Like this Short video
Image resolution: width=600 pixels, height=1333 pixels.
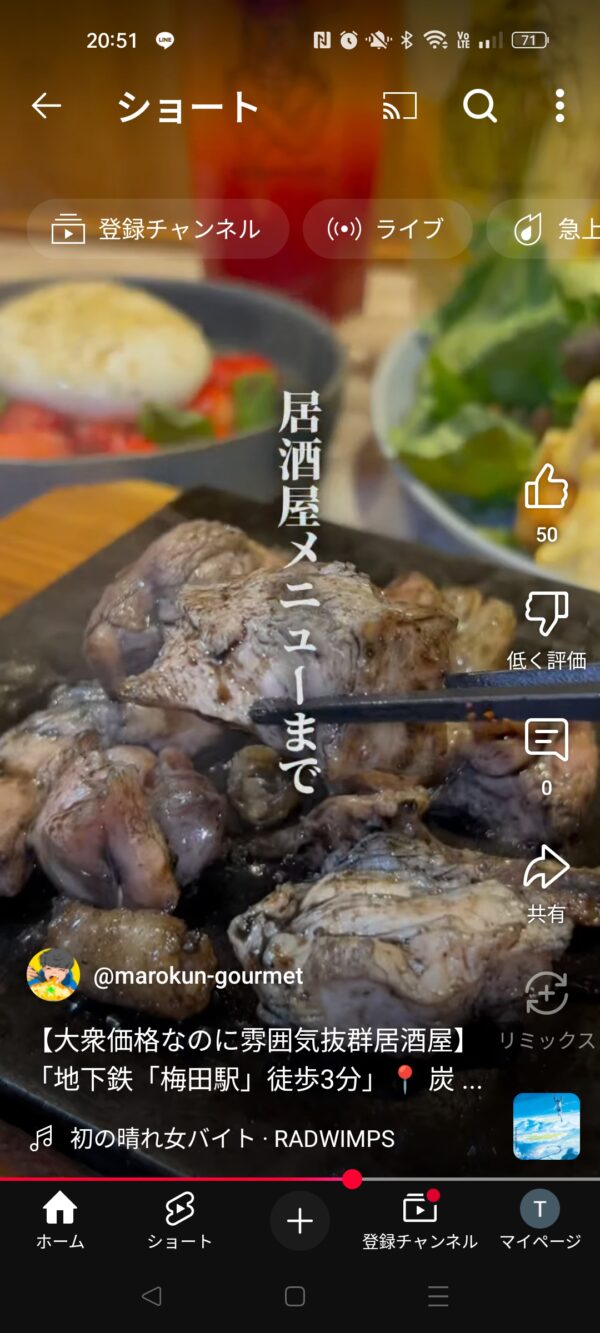(x=546, y=489)
